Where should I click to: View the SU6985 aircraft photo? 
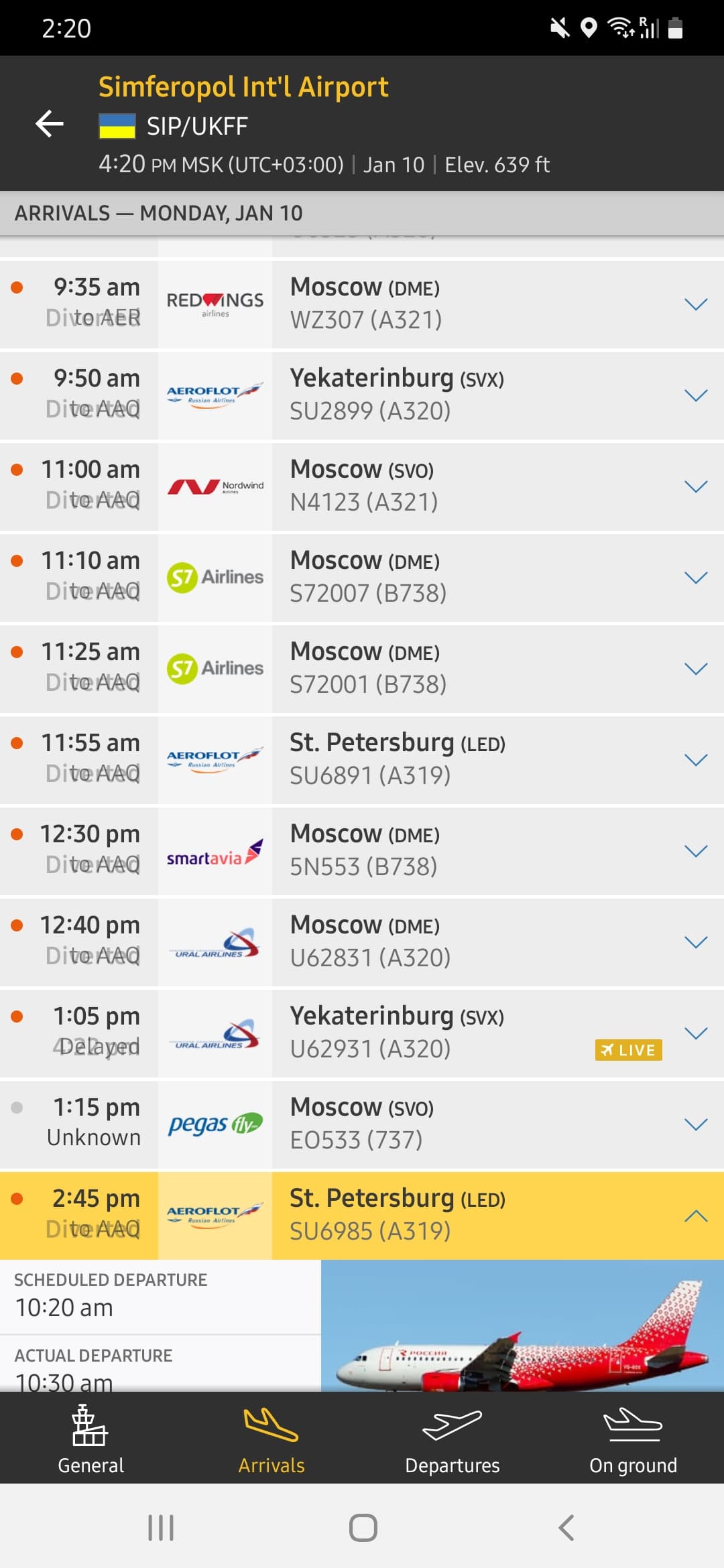522,1325
